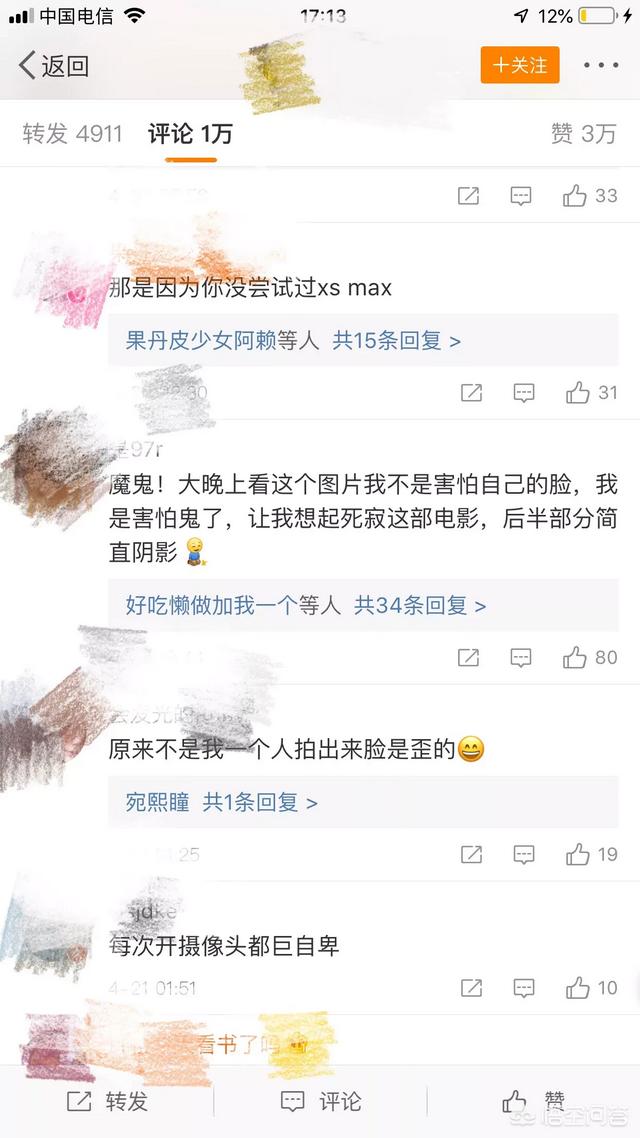Expand the 共15条回复 replies
Viewport: 640px width, 1138px height.
click(x=397, y=341)
